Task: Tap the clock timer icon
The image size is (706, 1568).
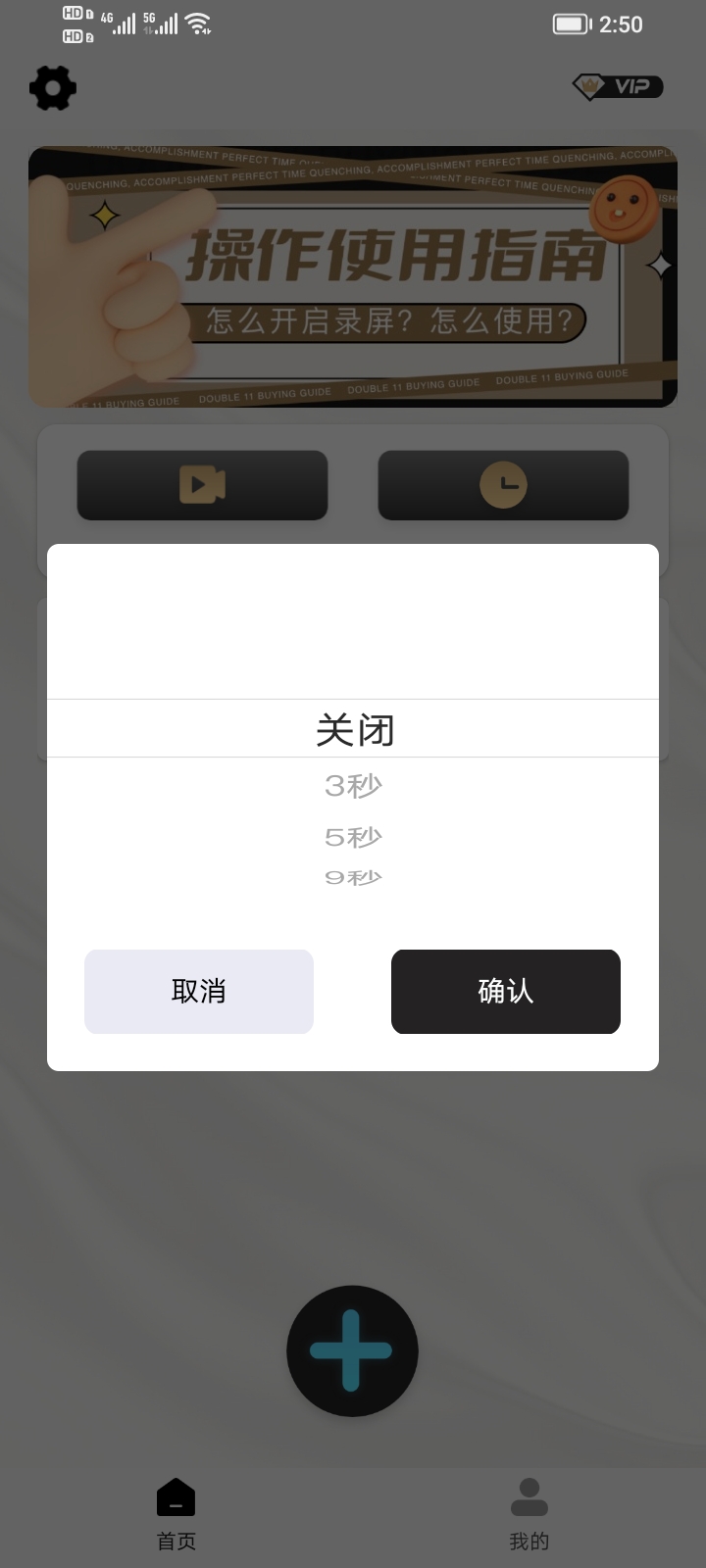Action: tap(503, 484)
